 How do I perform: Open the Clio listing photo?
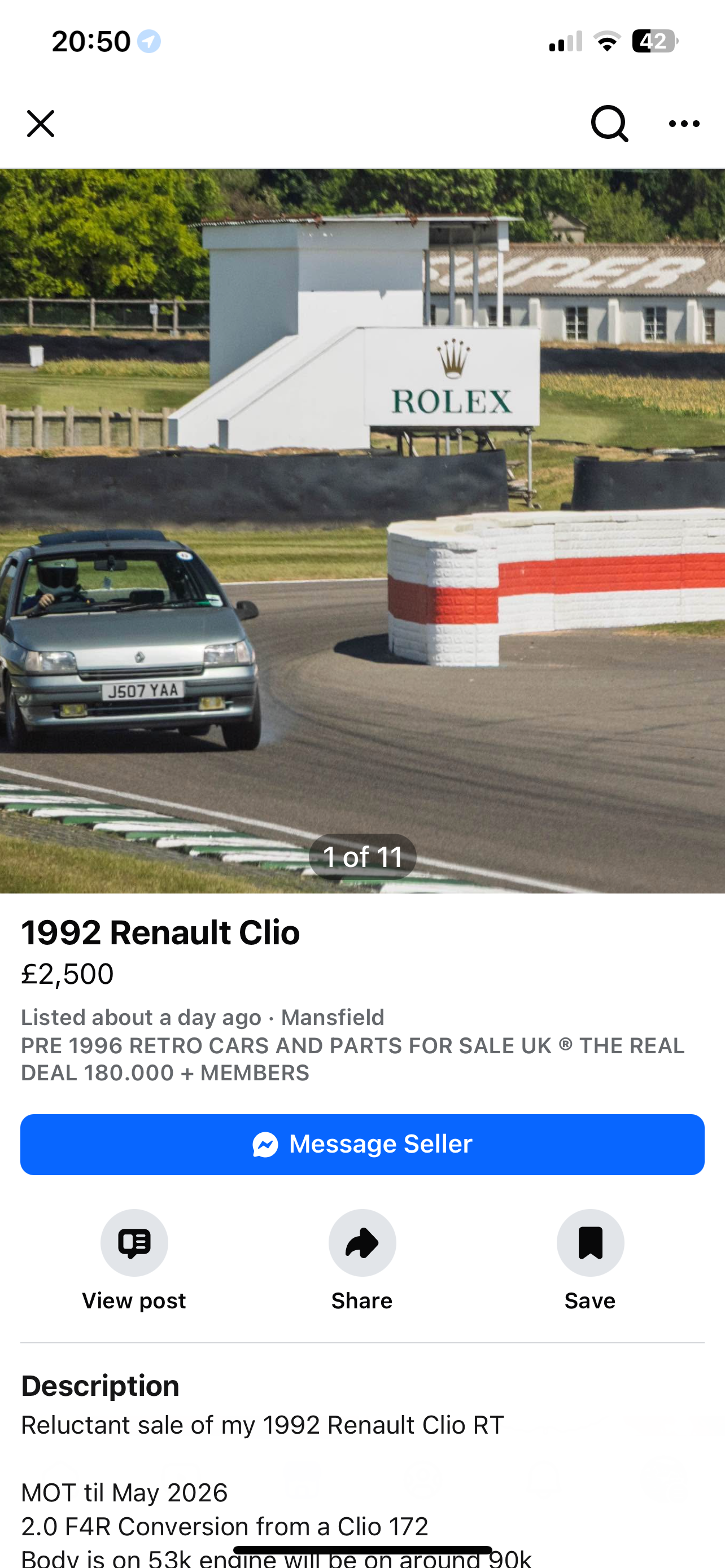(362, 531)
